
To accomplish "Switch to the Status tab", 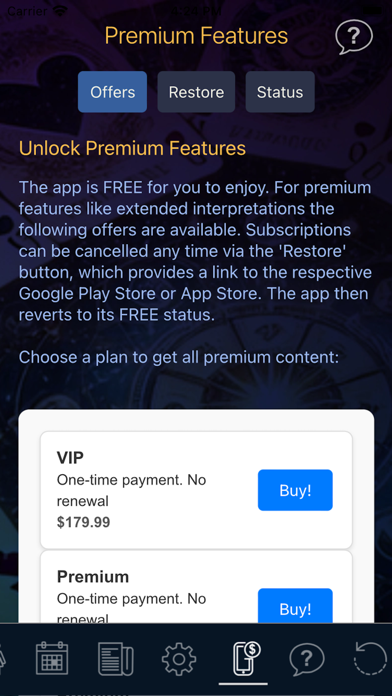I will [x=280, y=92].
